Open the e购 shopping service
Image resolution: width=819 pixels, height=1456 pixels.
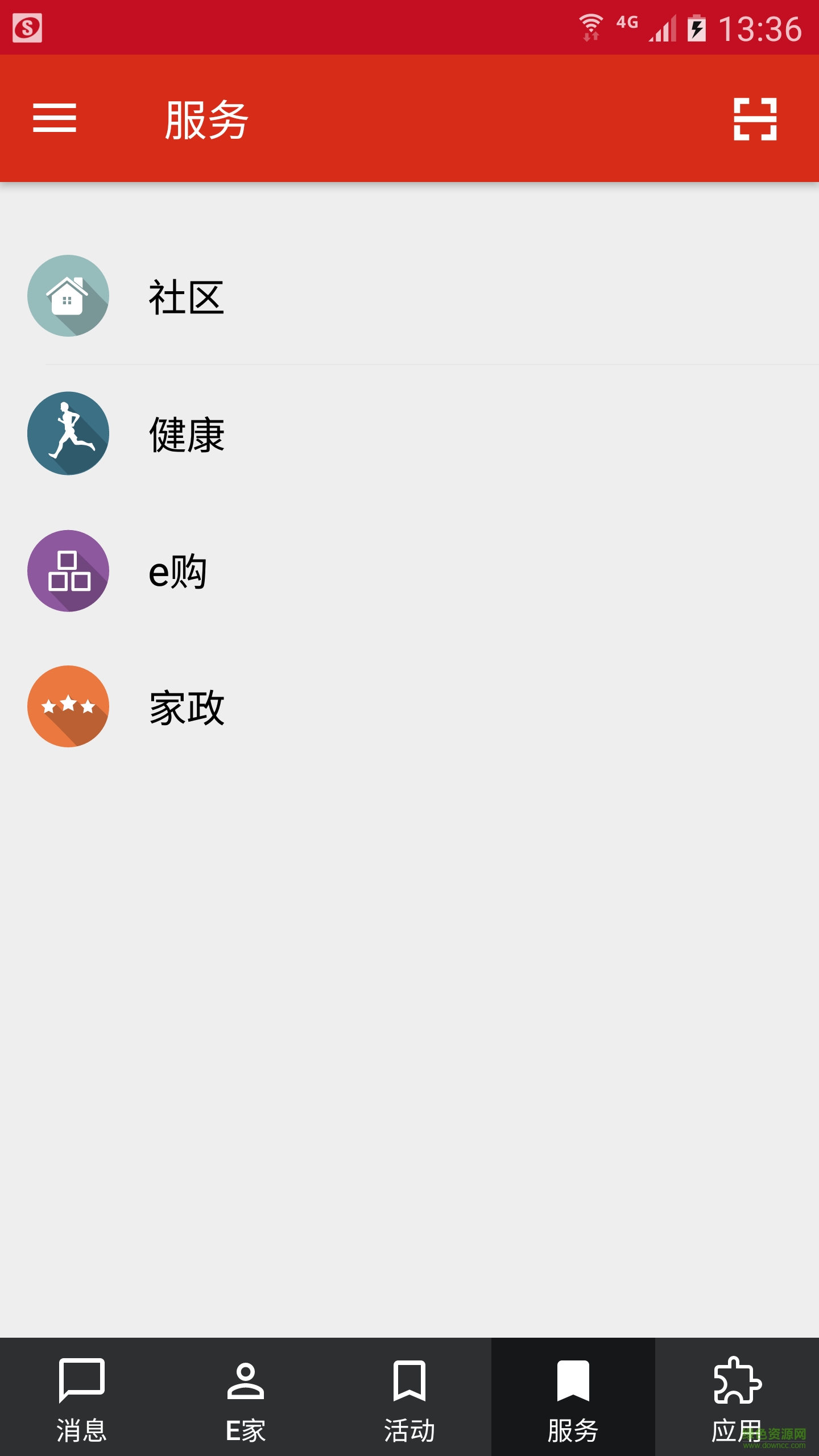coord(177,571)
